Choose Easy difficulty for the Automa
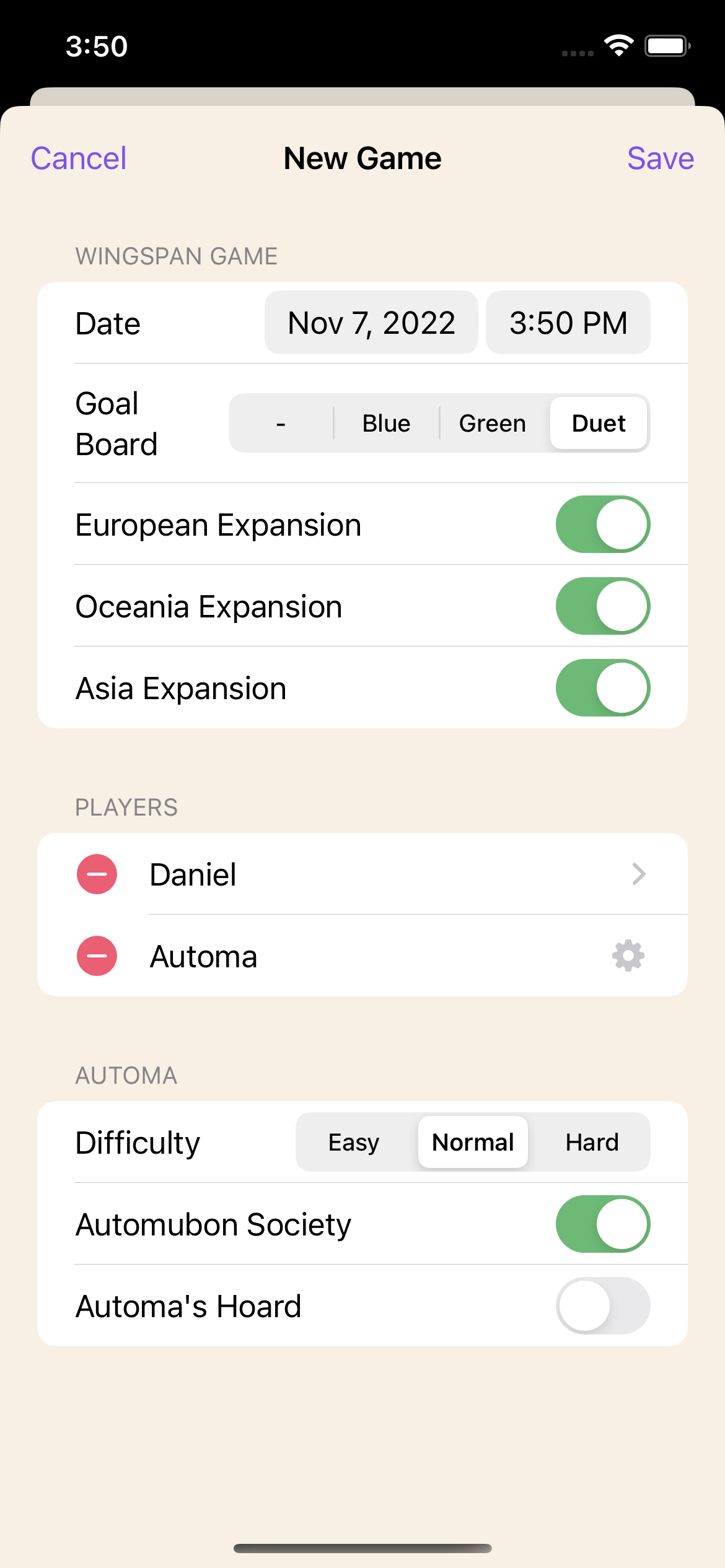 pos(353,1141)
